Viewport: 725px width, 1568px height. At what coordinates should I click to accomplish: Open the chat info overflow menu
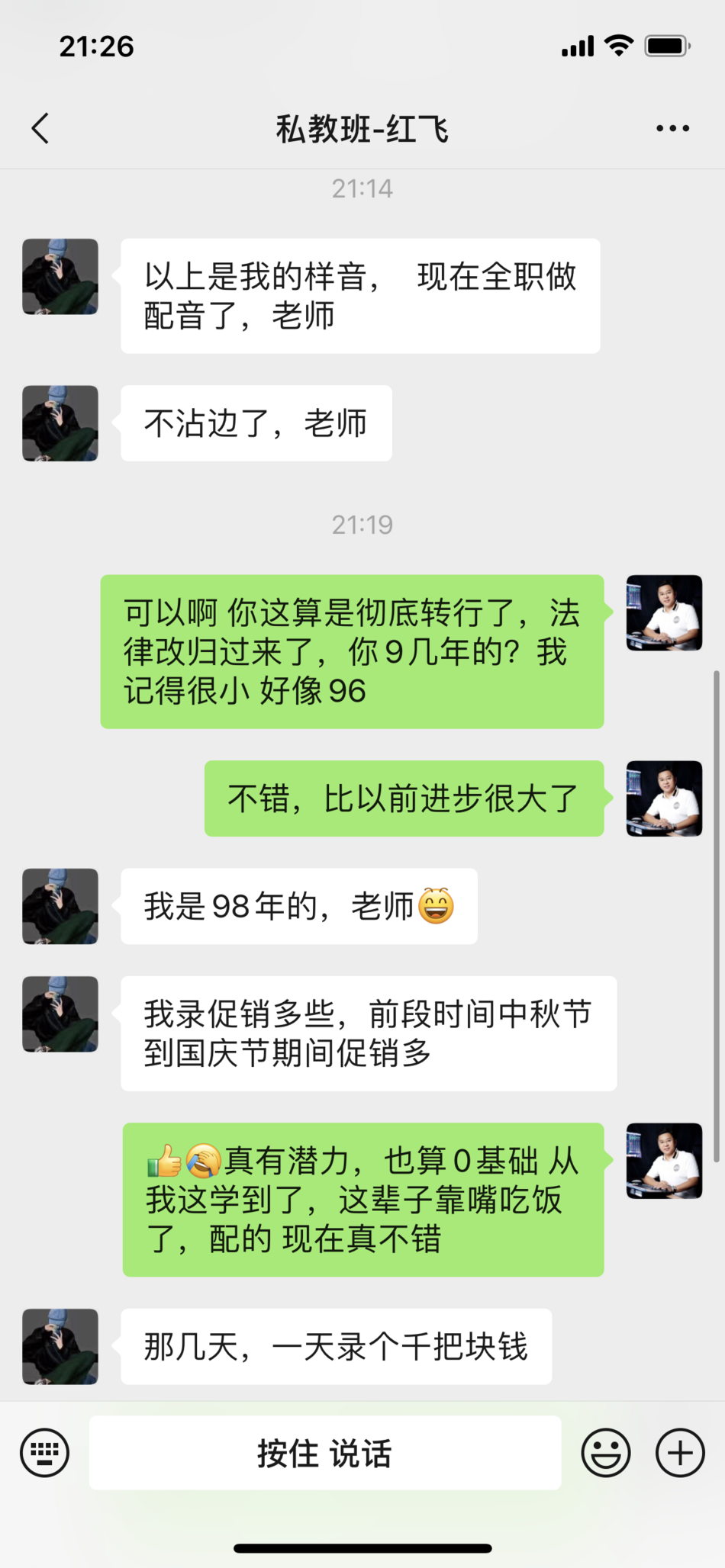[x=672, y=128]
